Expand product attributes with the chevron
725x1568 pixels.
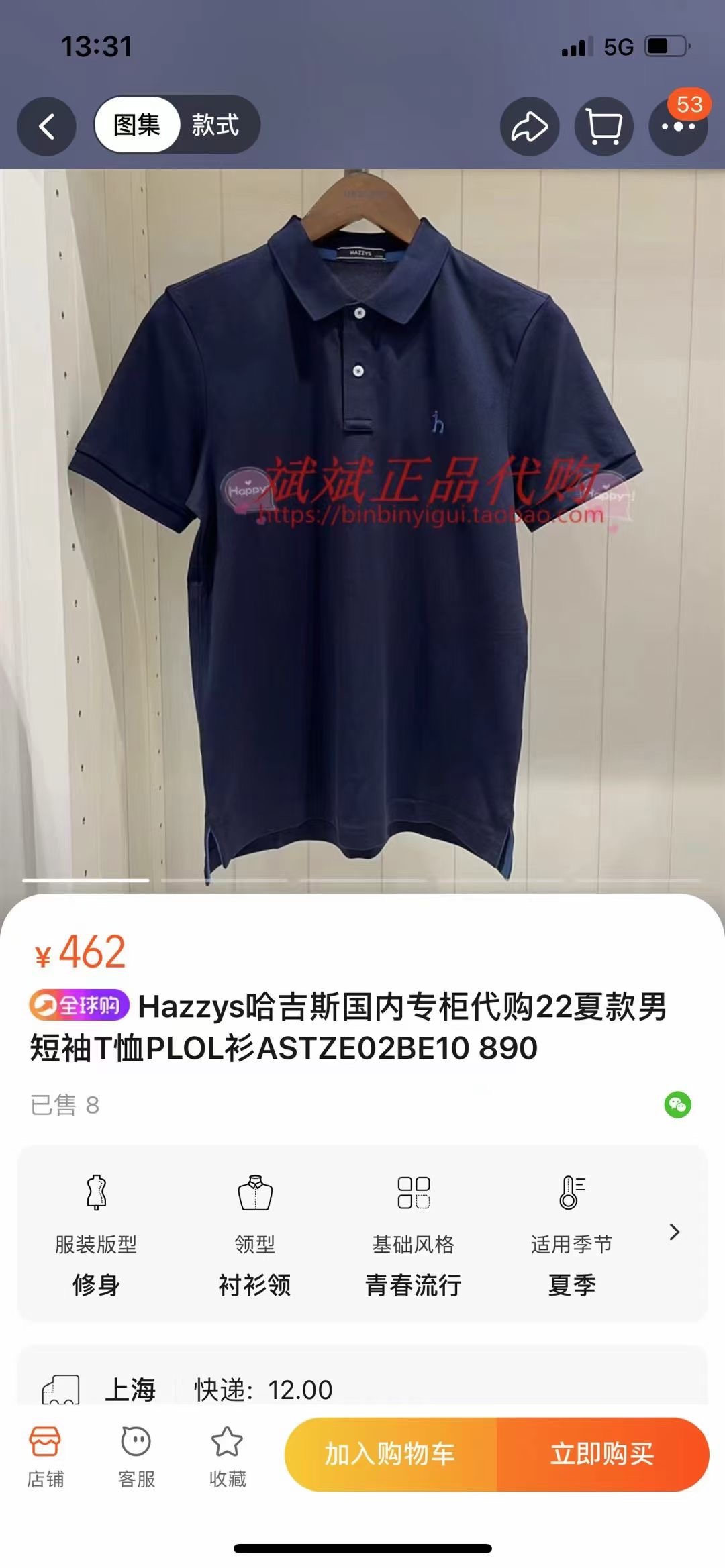pos(675,1232)
